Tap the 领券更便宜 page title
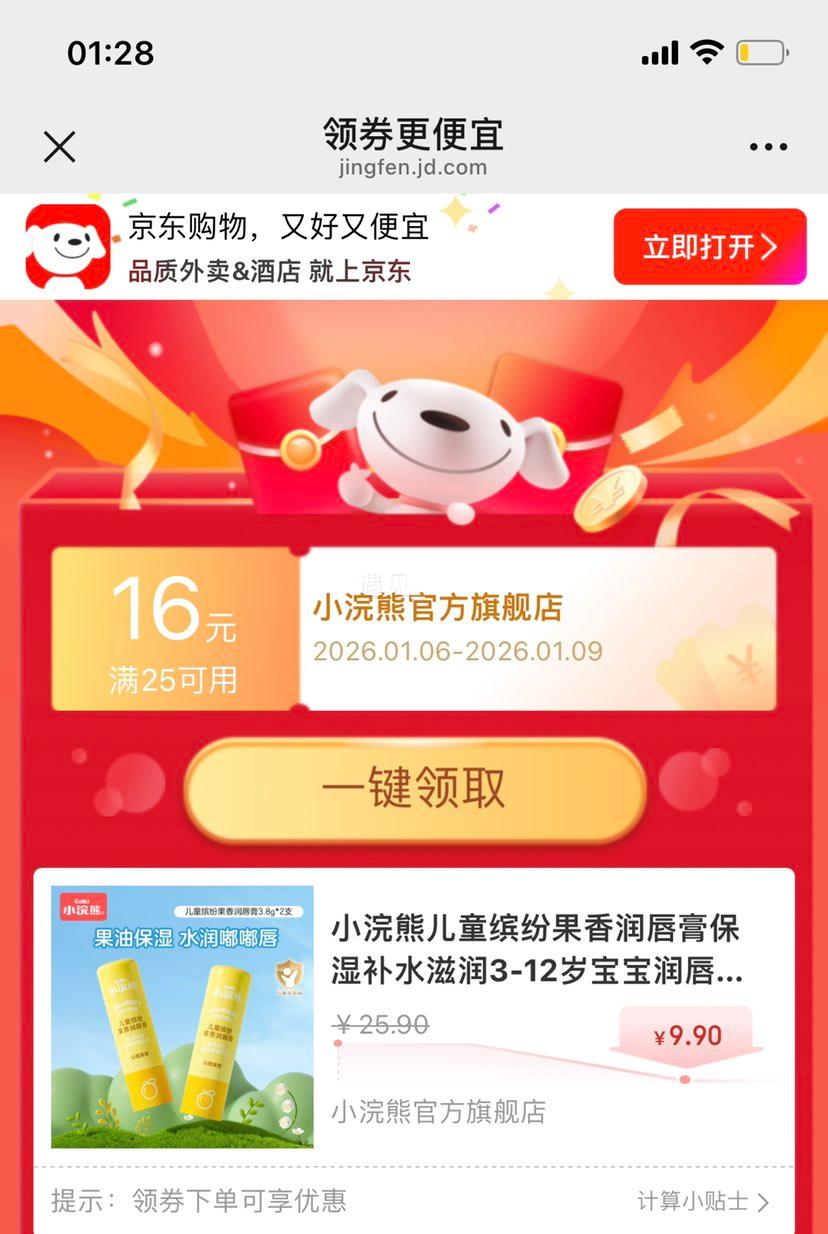Viewport: 828px width, 1234px height. click(414, 133)
